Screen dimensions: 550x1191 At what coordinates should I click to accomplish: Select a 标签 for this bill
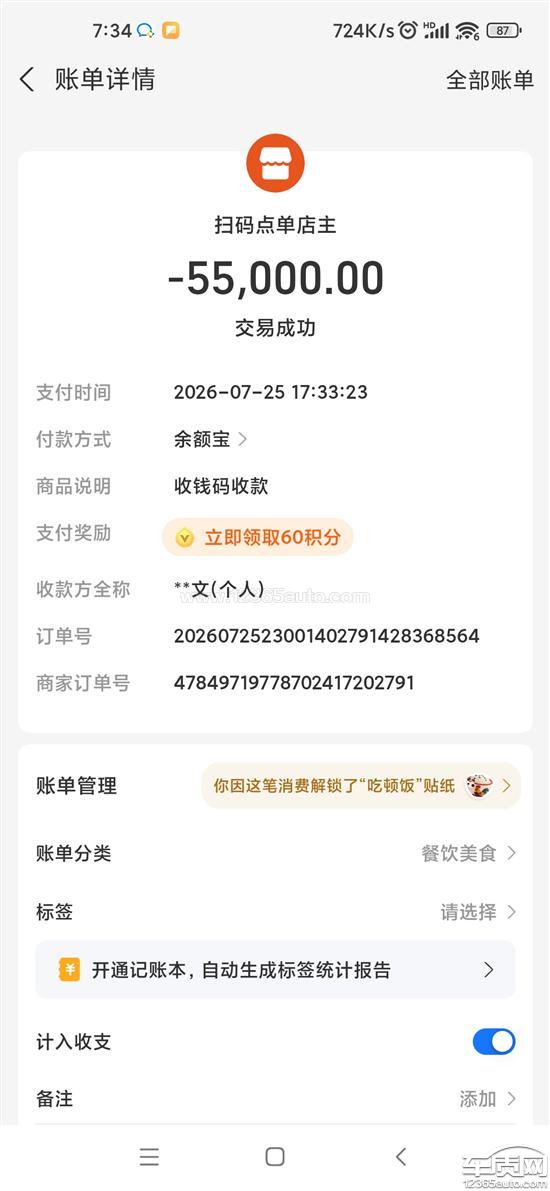[x=275, y=911]
